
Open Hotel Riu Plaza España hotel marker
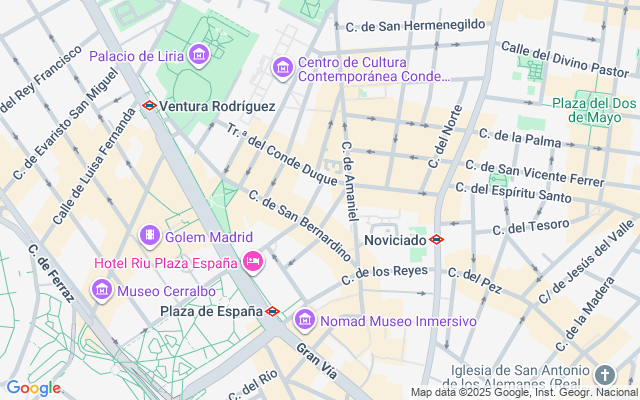pyautogui.click(x=253, y=262)
